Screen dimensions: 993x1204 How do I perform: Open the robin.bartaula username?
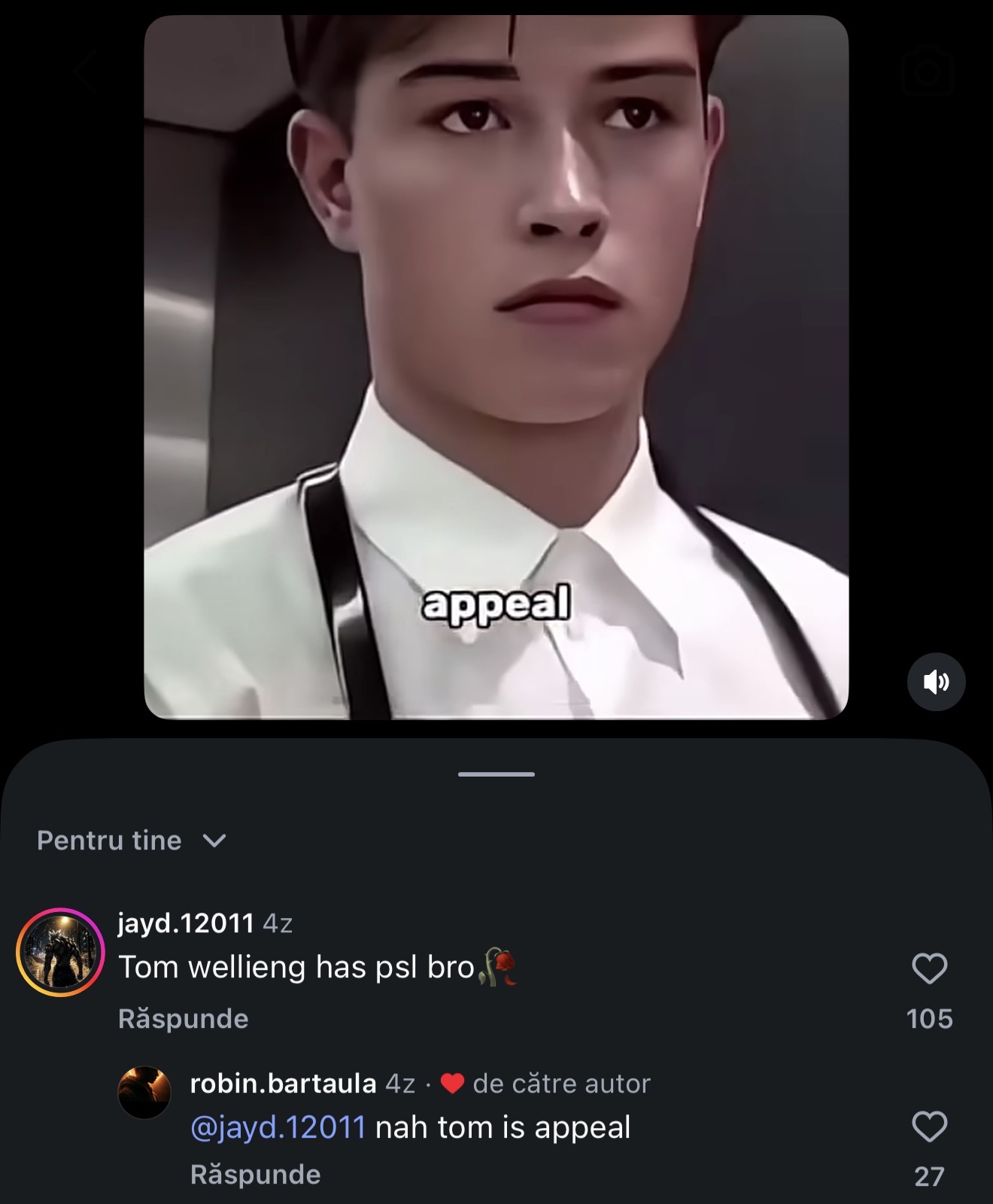(x=284, y=1084)
